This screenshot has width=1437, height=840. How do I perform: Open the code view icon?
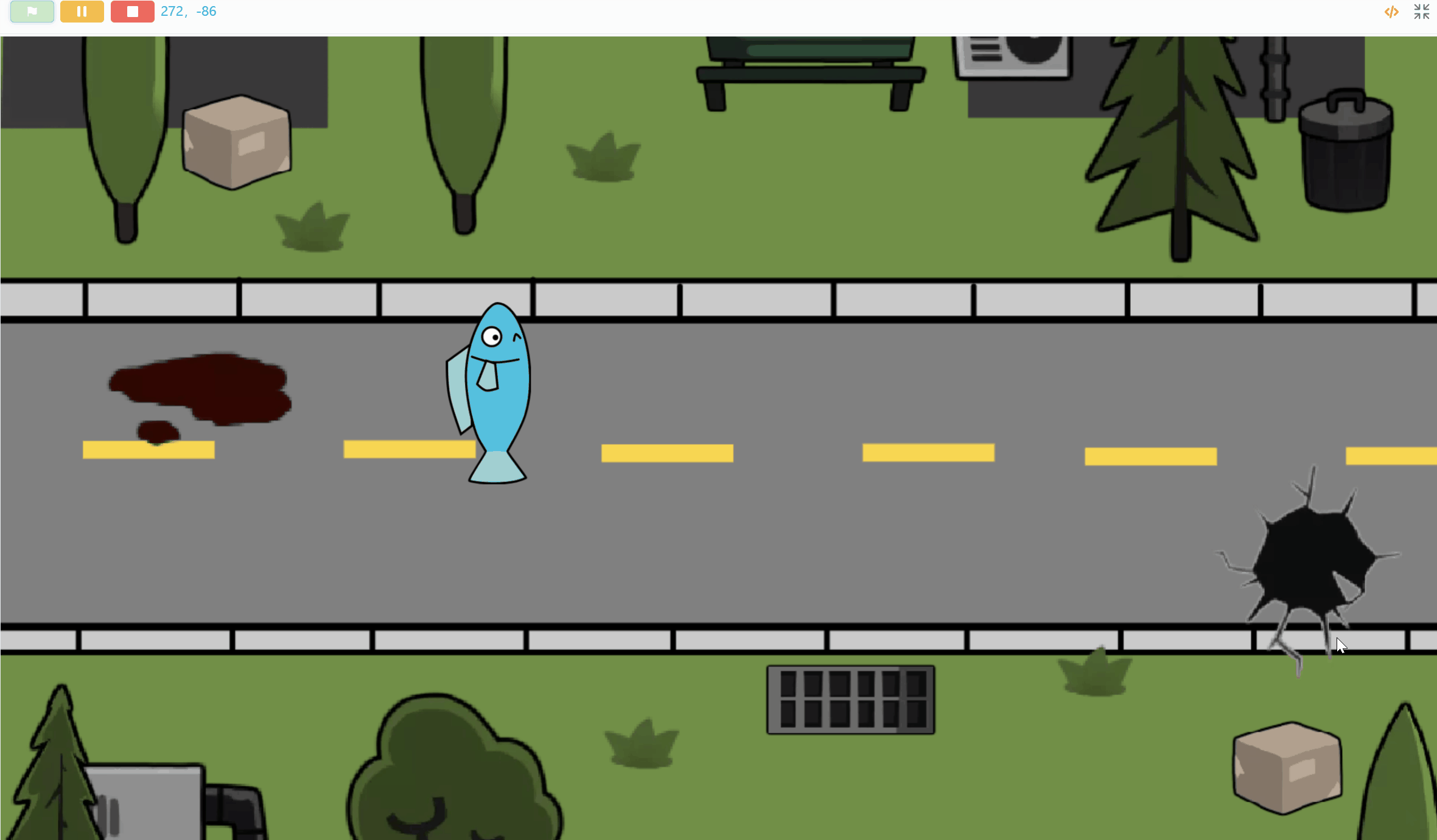pos(1391,12)
